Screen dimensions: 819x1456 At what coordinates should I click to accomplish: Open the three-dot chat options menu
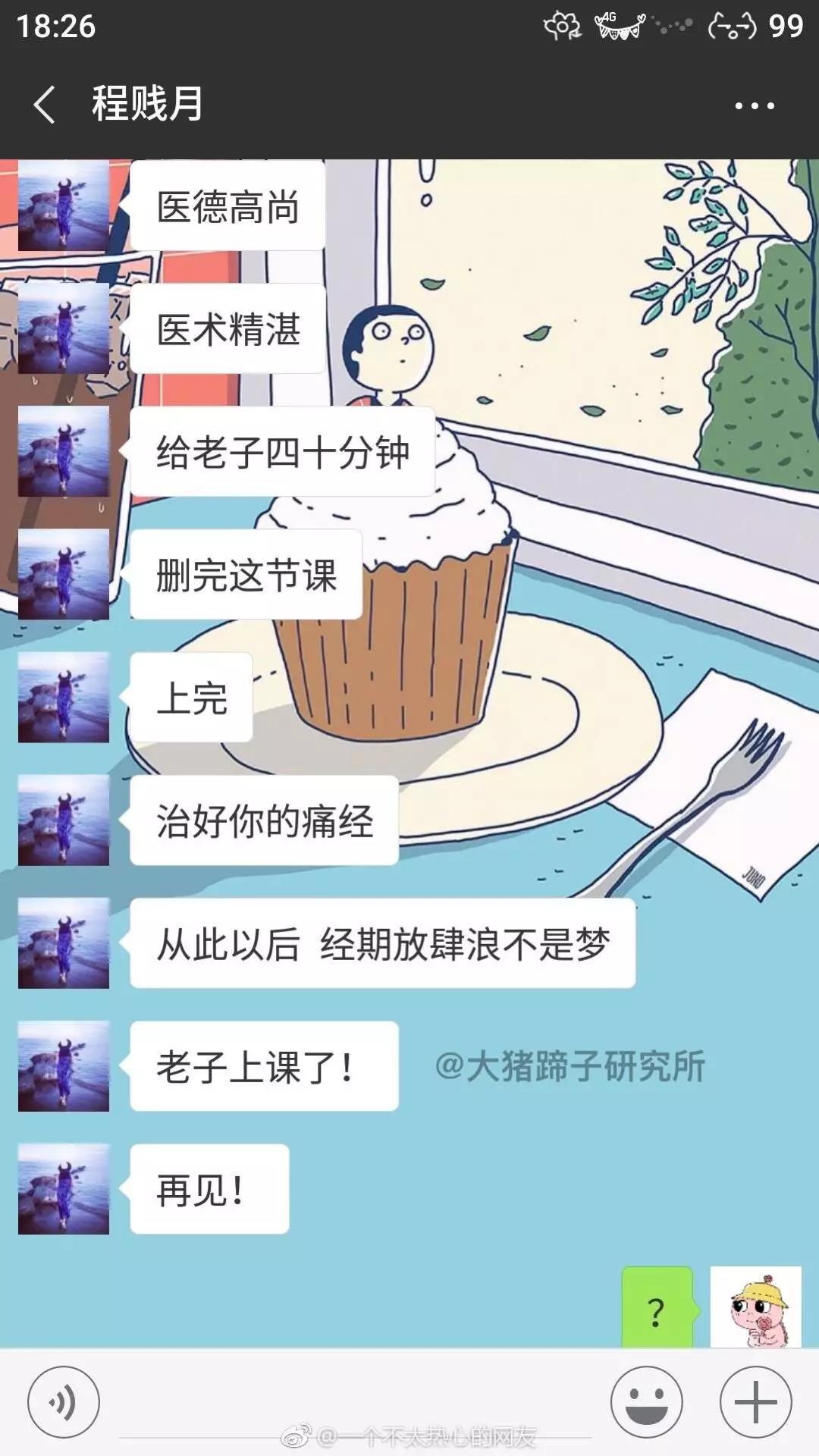(755, 105)
